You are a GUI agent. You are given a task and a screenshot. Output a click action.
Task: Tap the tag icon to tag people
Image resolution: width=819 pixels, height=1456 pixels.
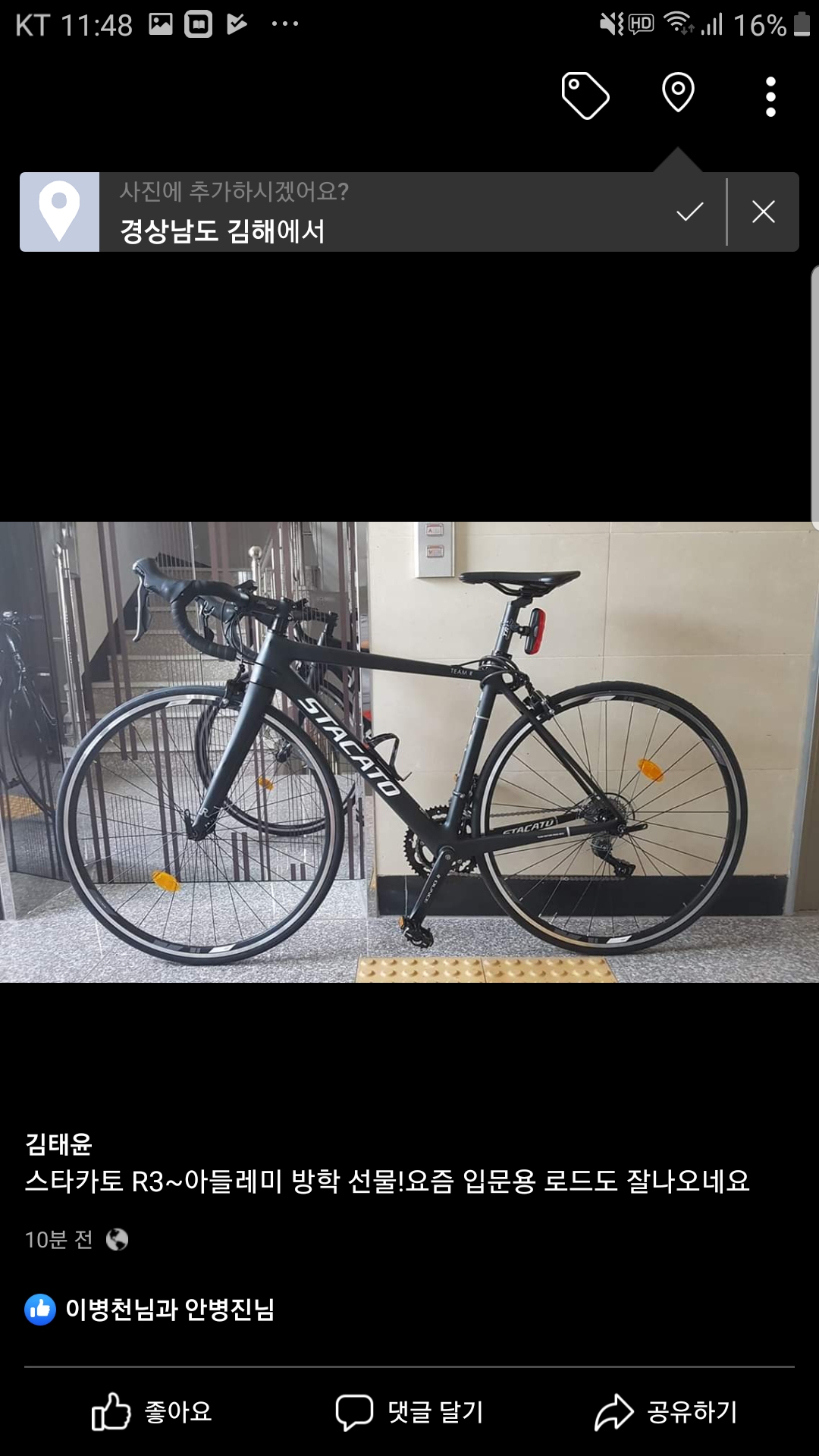(x=585, y=96)
